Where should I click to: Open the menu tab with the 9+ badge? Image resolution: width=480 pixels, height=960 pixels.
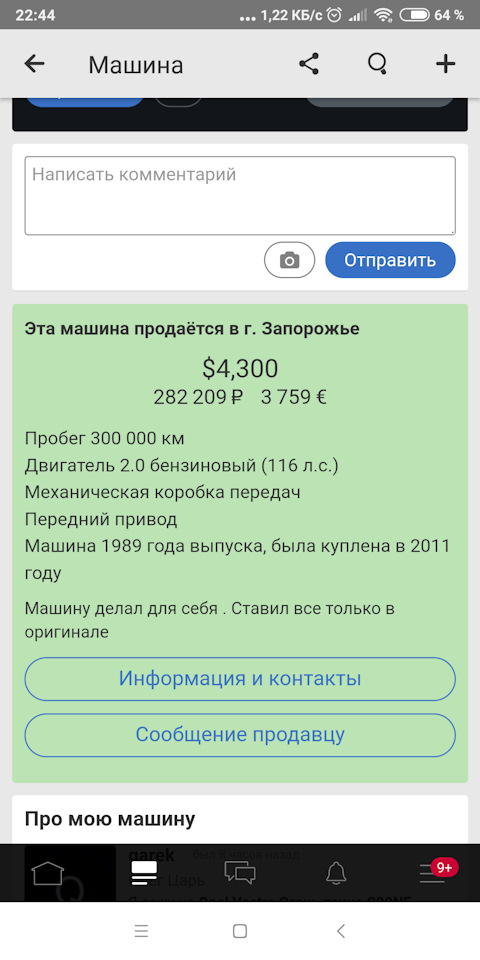click(x=433, y=872)
